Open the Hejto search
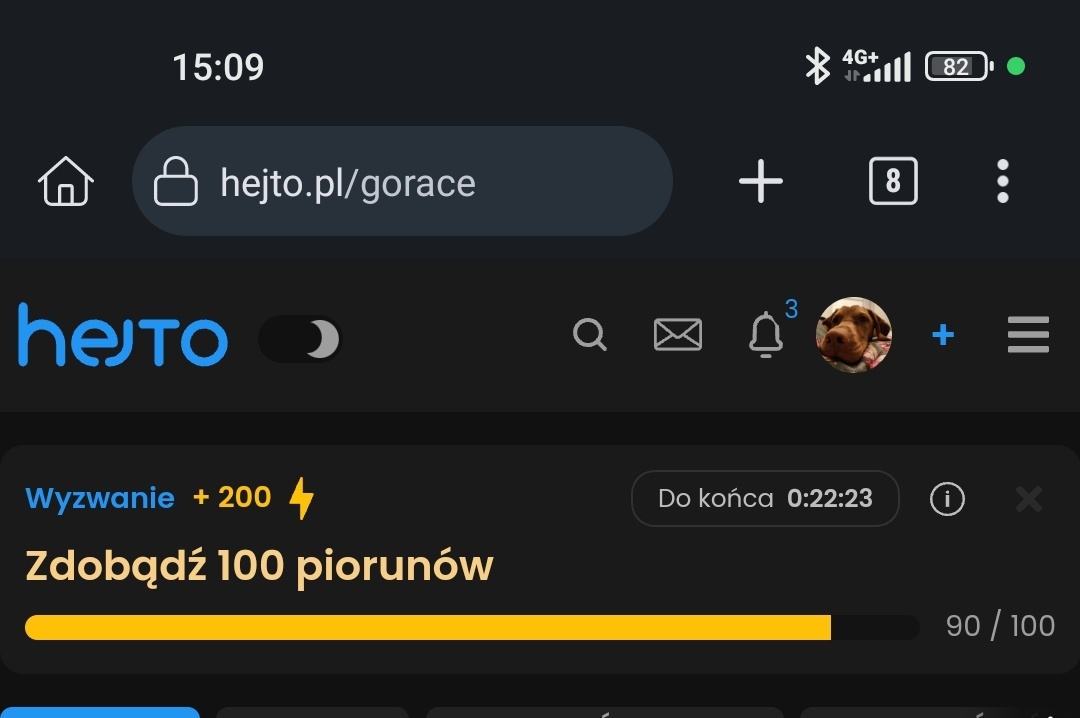1080x718 pixels. point(590,335)
